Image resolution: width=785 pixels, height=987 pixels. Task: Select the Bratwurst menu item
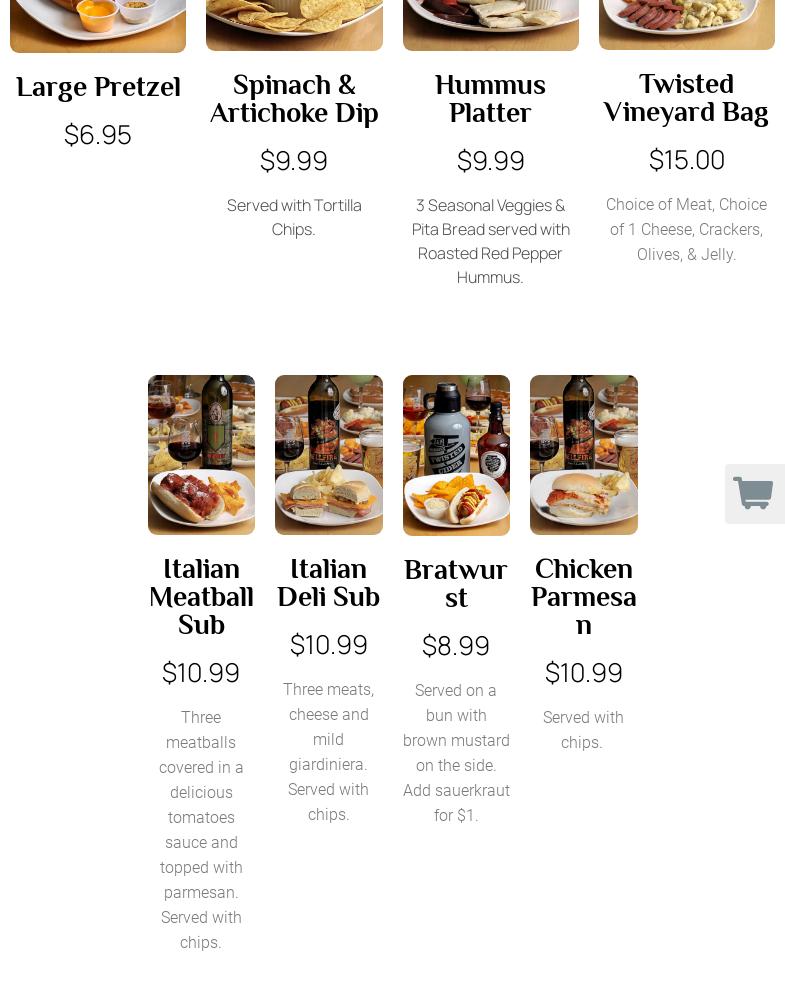tap(455, 584)
